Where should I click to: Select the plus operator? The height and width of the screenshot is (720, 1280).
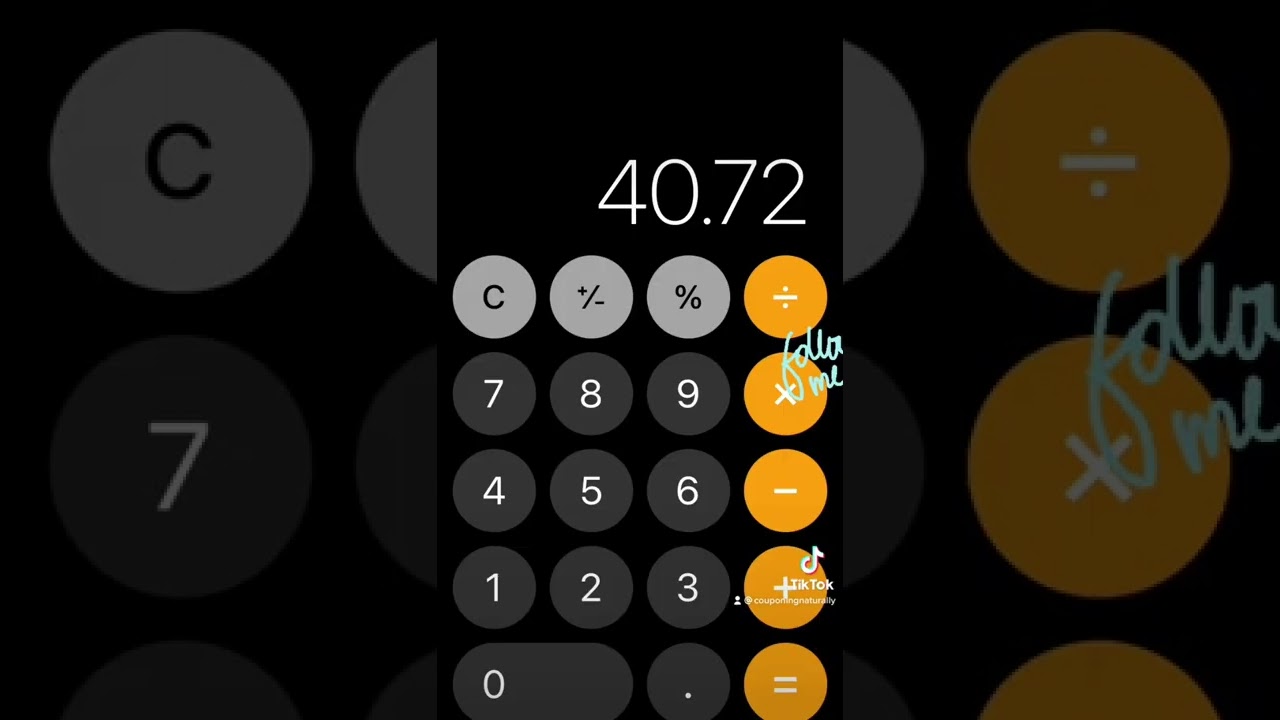(785, 588)
